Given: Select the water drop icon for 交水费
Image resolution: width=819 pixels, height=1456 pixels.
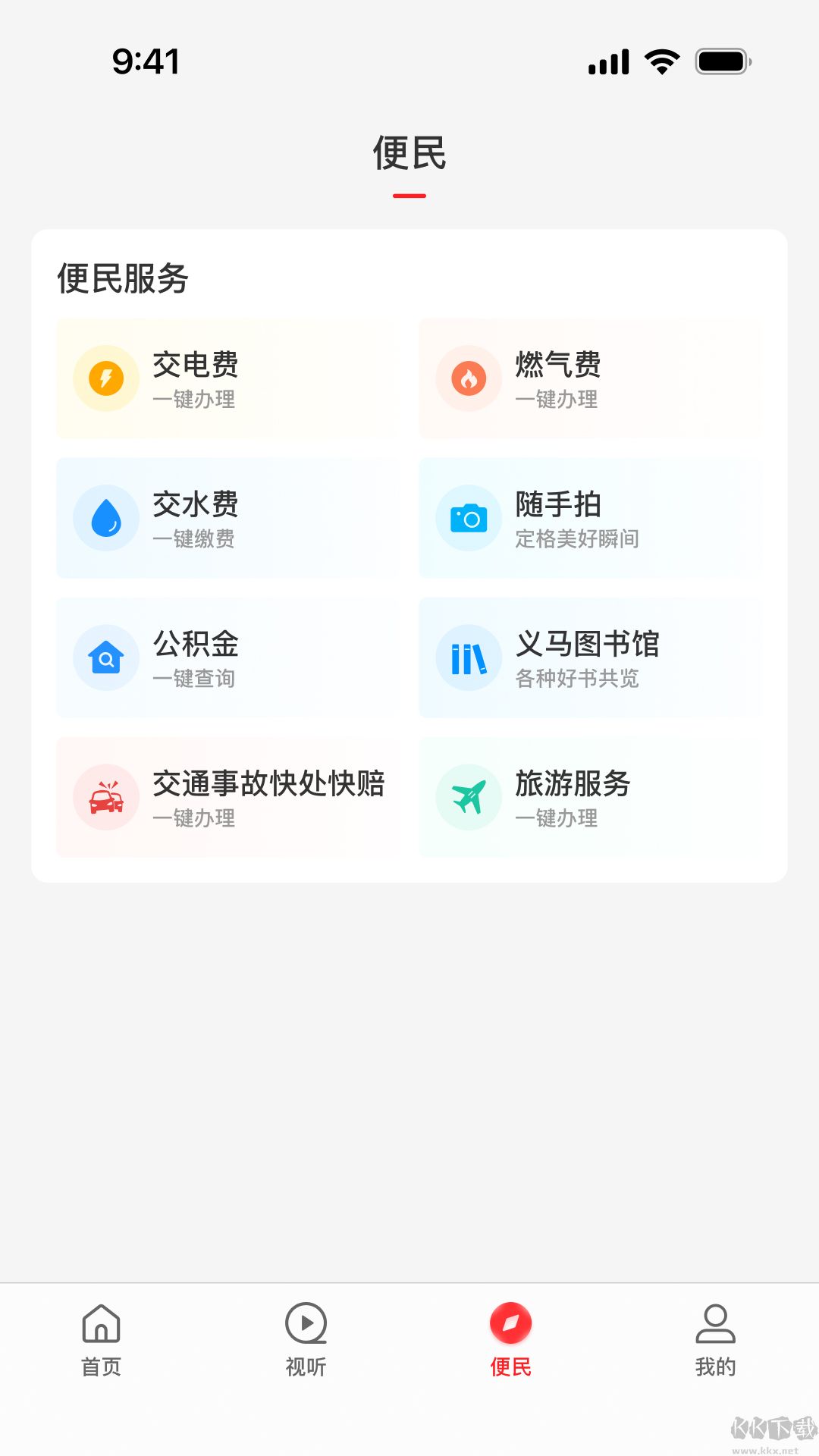Looking at the screenshot, I should (x=105, y=517).
